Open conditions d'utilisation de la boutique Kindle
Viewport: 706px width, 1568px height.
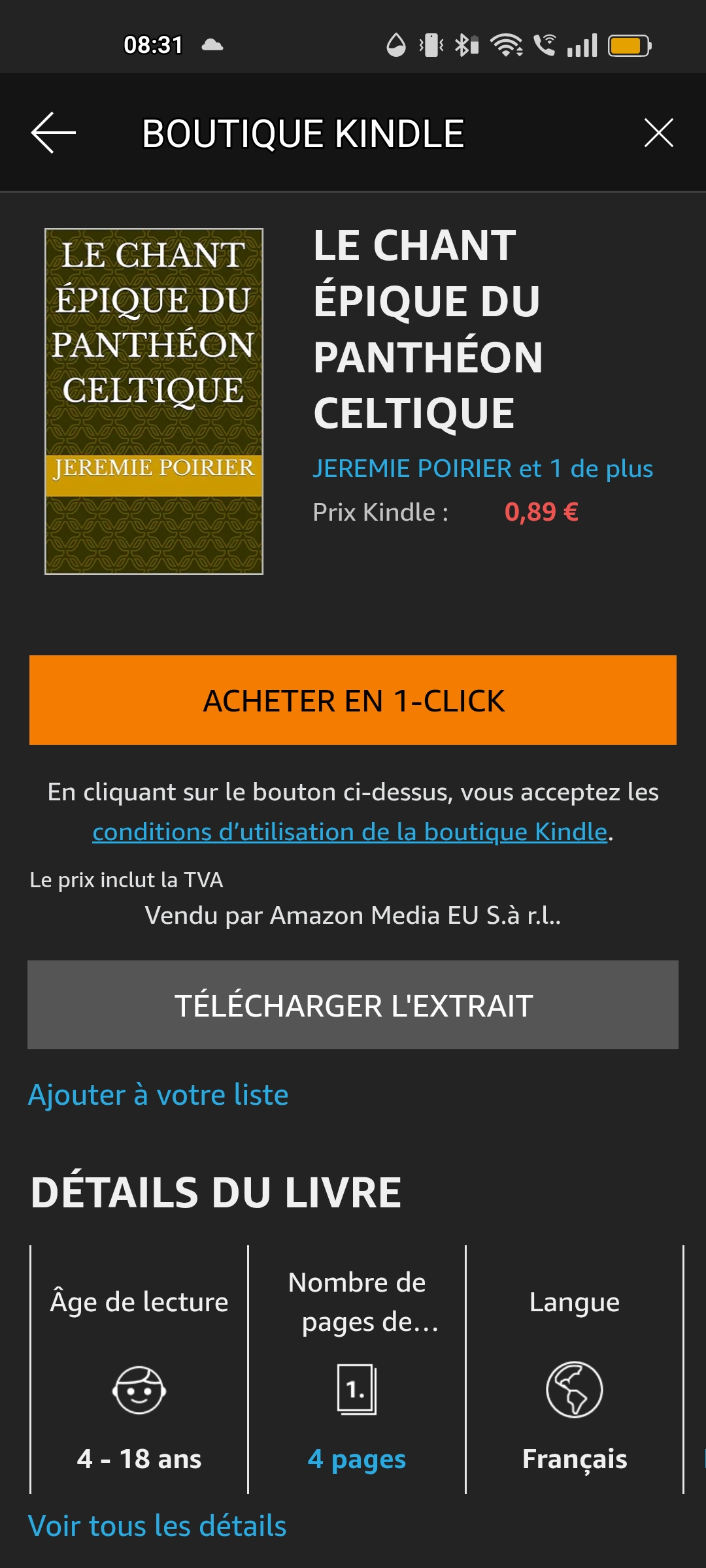point(350,832)
